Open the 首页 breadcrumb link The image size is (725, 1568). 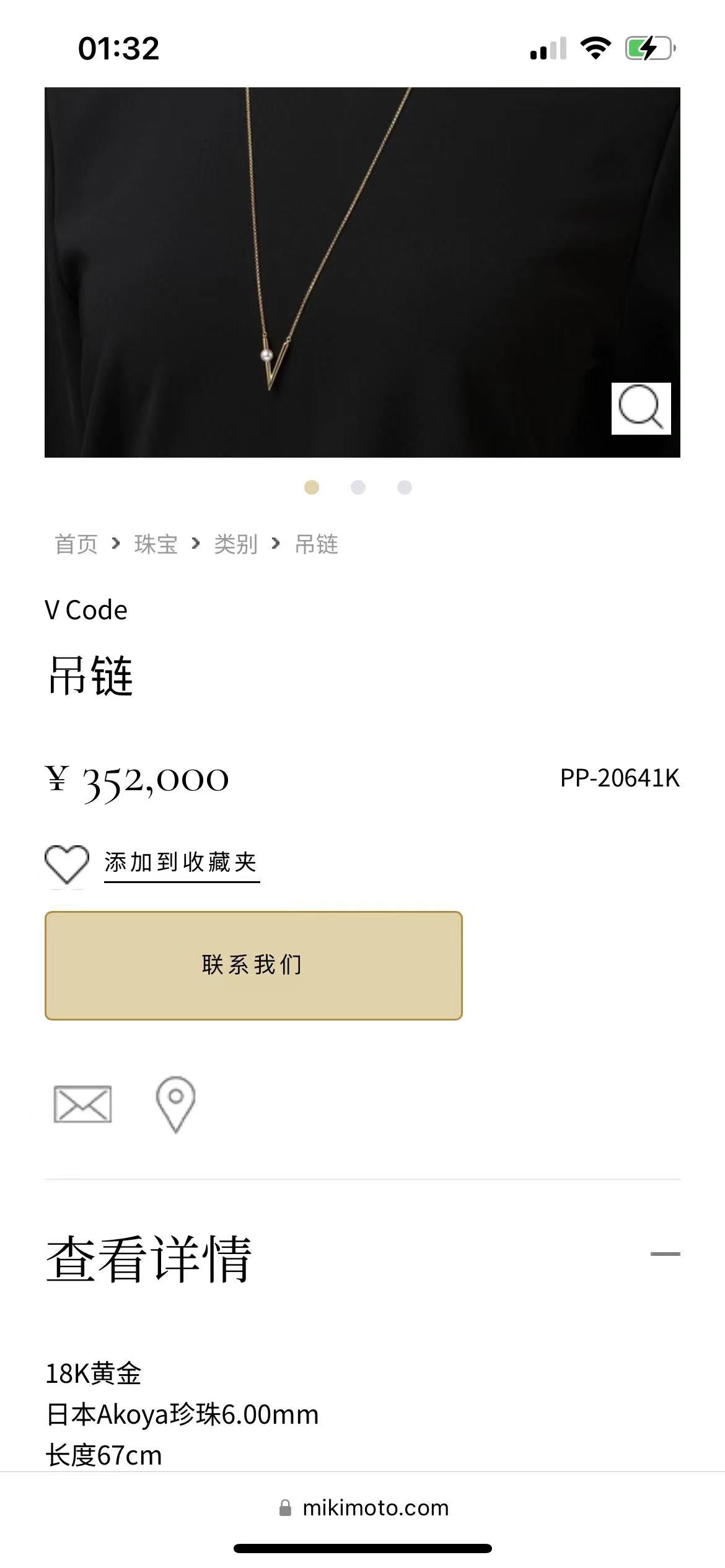pyautogui.click(x=76, y=544)
